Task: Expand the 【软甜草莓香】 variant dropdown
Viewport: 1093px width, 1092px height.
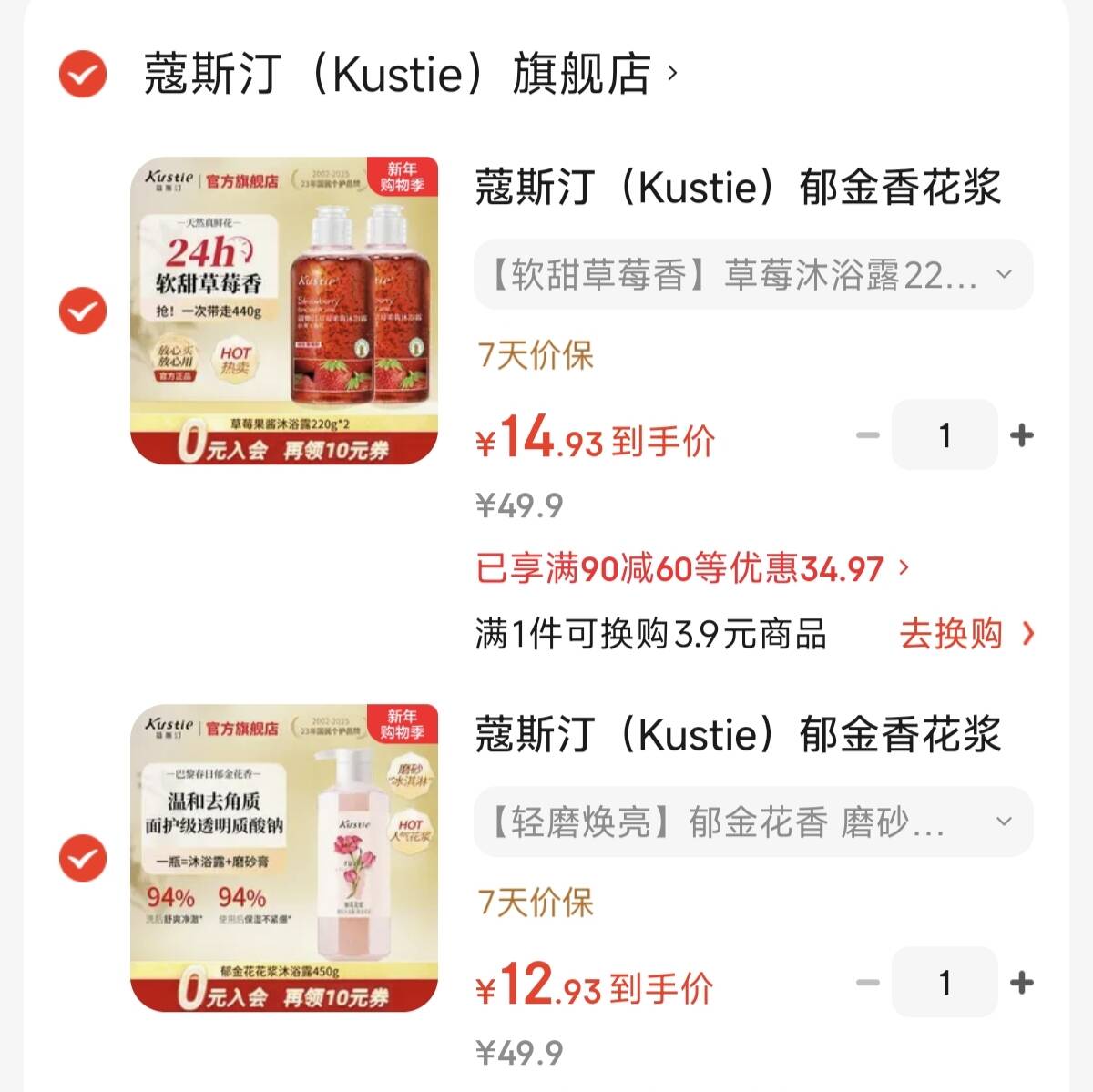Action: (753, 274)
